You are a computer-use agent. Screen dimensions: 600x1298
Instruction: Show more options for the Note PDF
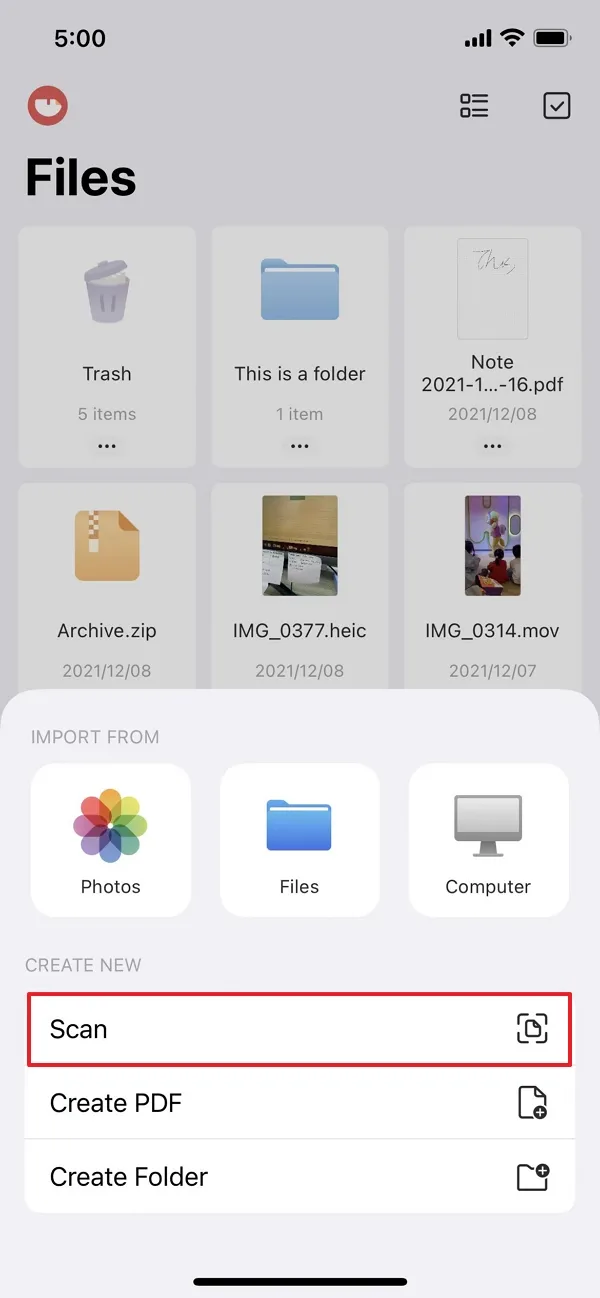492,447
